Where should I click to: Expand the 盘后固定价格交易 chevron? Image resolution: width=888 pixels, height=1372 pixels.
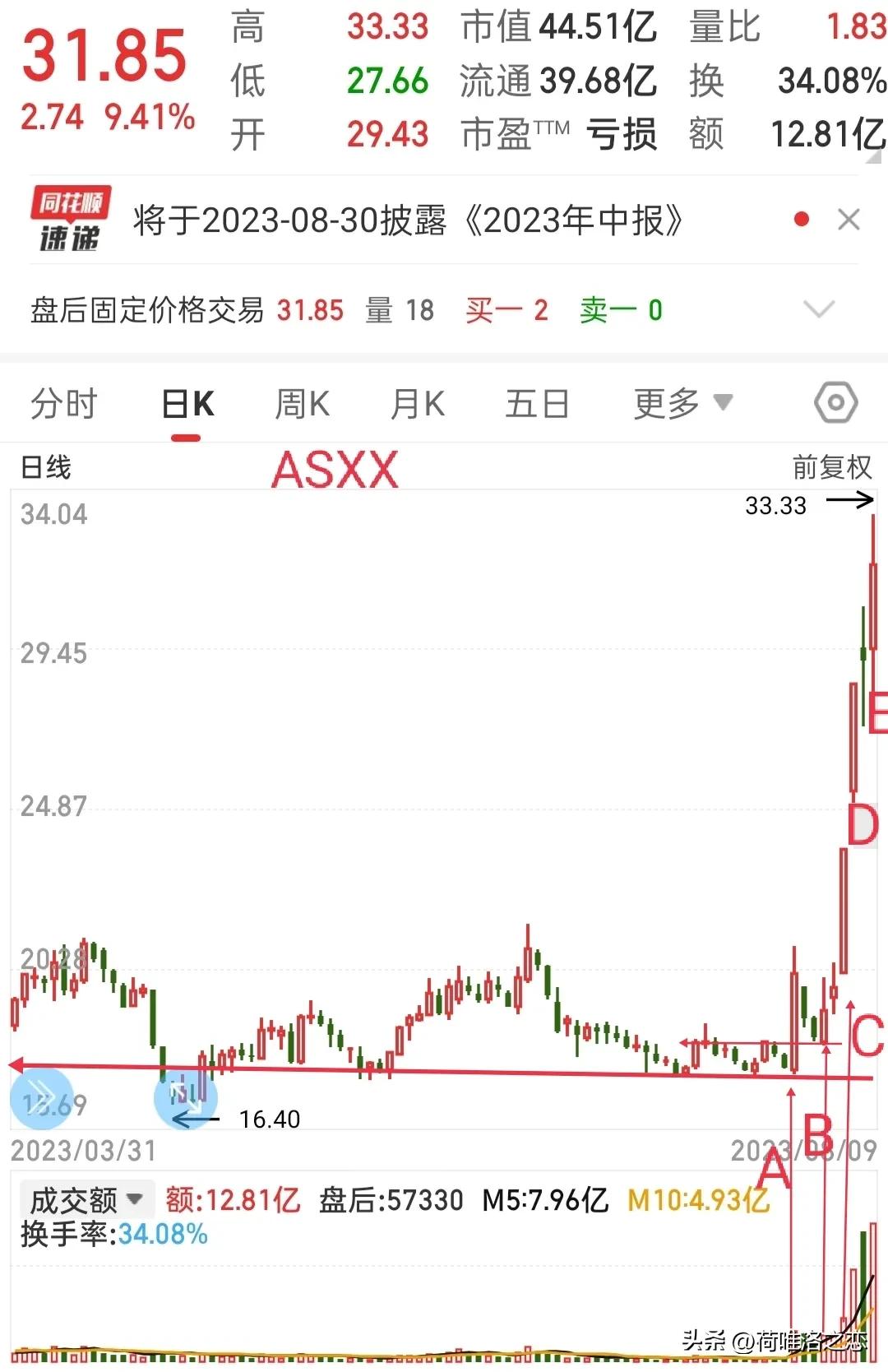(x=820, y=310)
